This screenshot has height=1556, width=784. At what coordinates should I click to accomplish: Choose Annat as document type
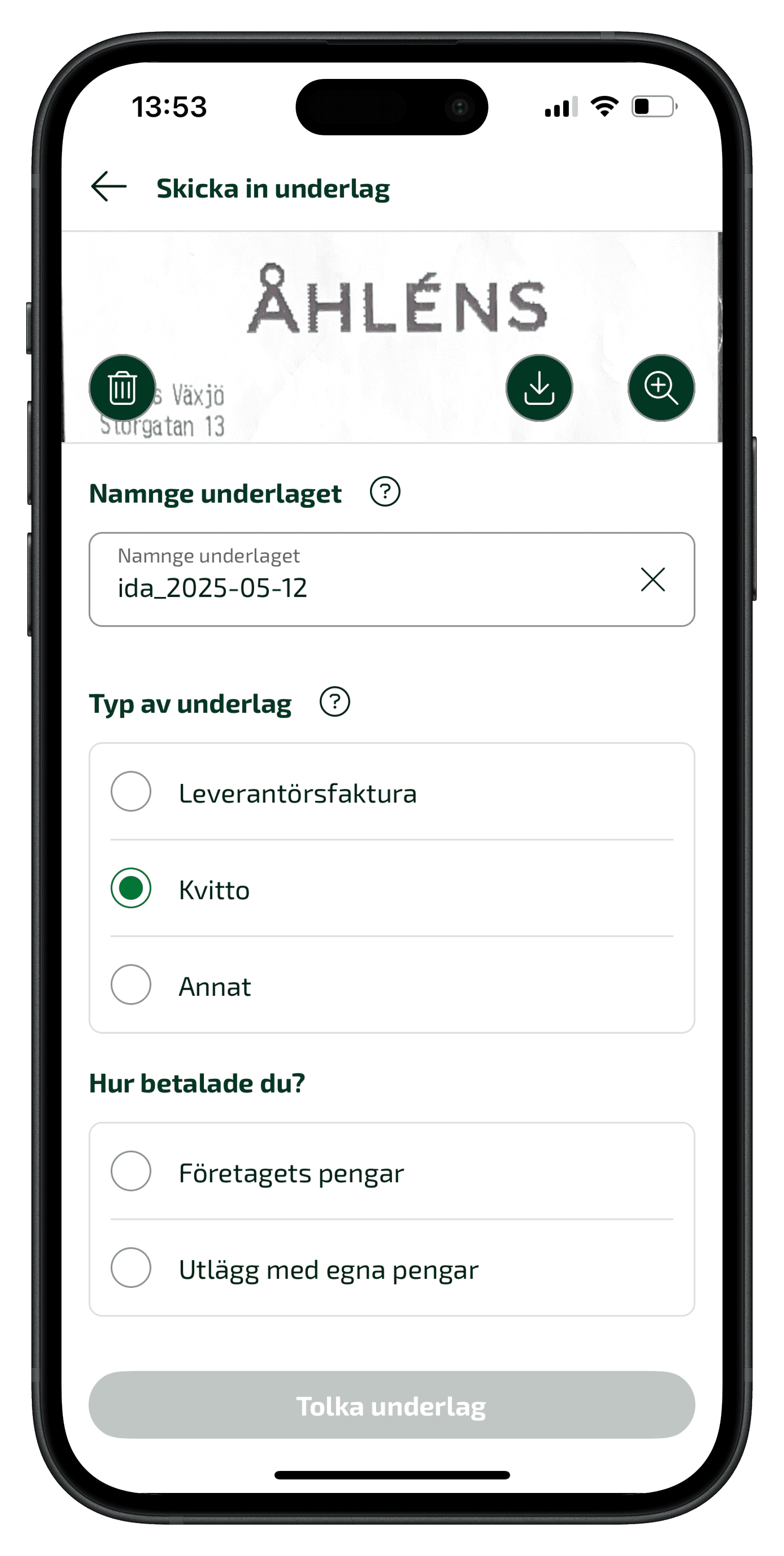pos(131,985)
